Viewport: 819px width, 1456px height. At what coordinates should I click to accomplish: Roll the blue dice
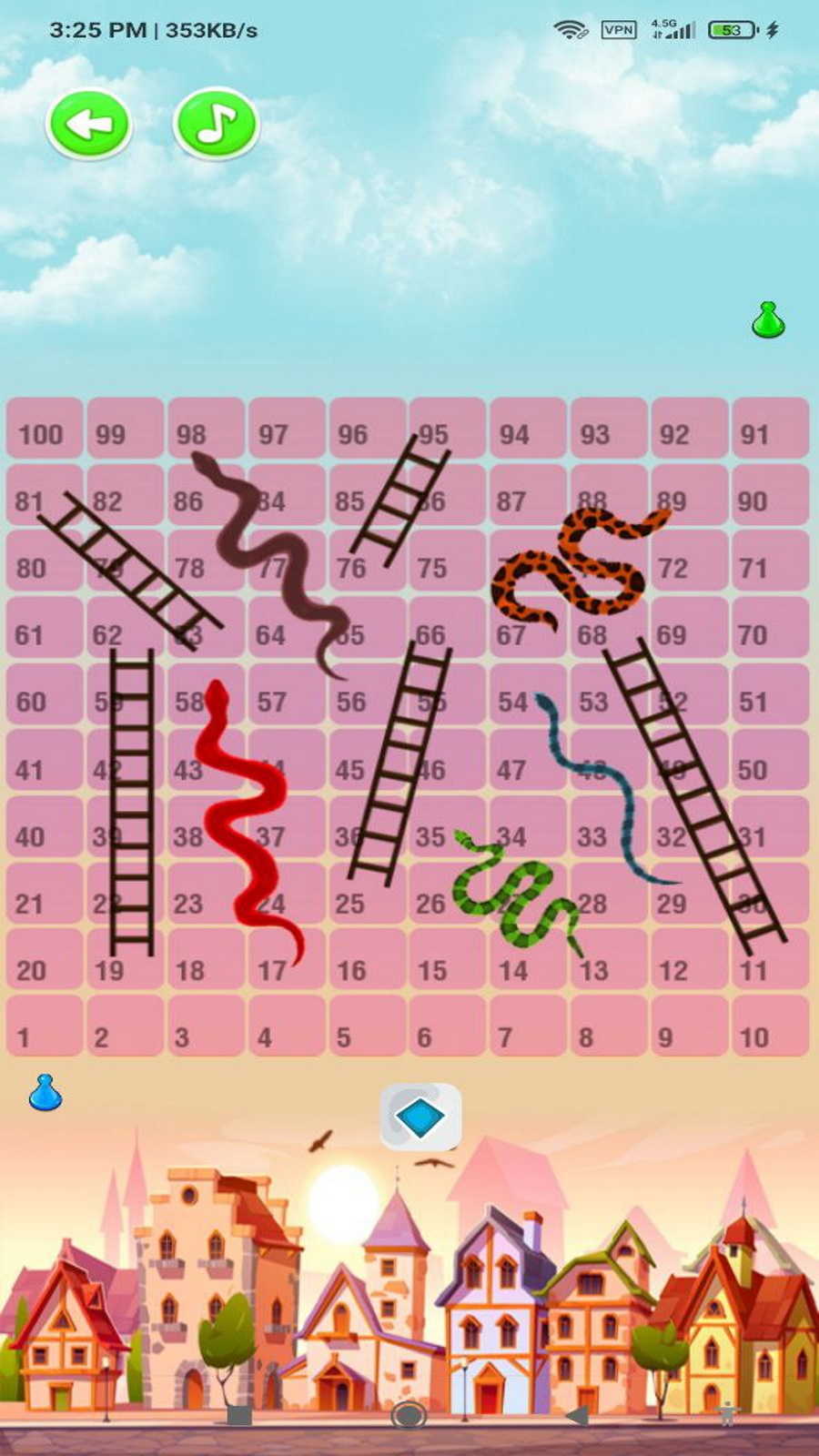point(420,1117)
